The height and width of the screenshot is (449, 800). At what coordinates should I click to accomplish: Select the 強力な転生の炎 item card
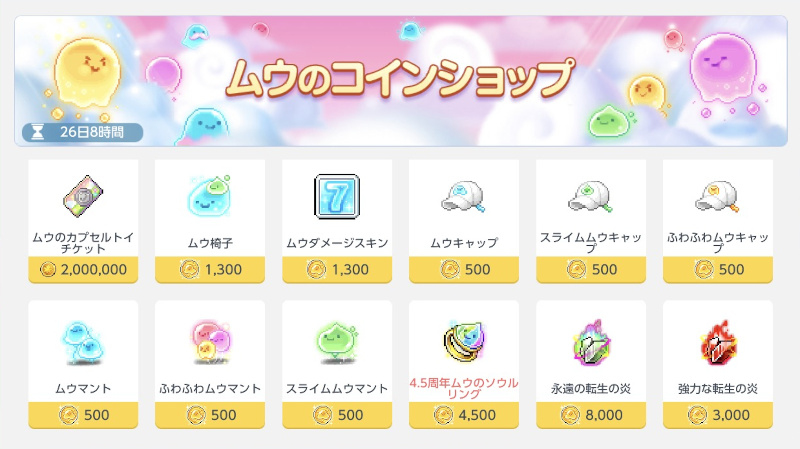pyautogui.click(x=718, y=364)
